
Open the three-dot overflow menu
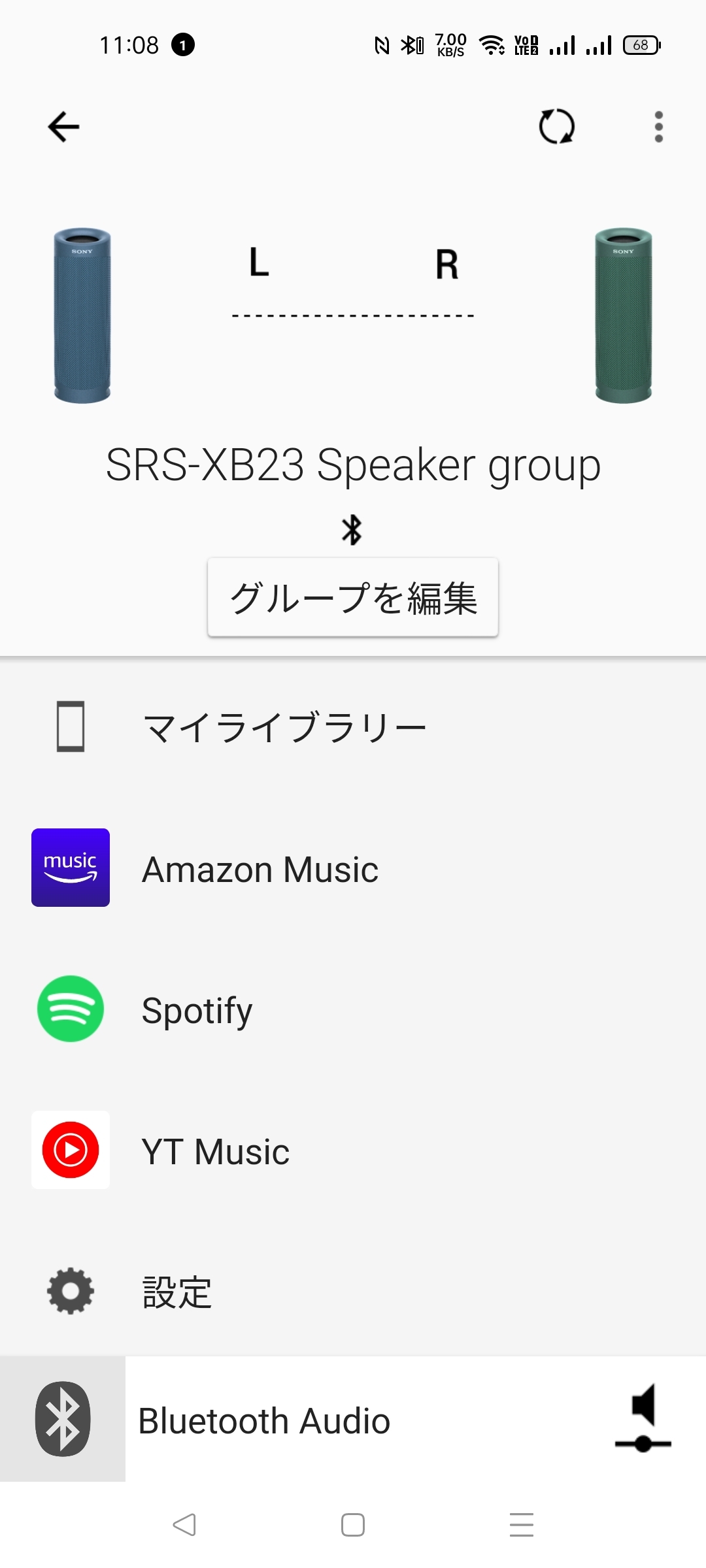coord(658,127)
